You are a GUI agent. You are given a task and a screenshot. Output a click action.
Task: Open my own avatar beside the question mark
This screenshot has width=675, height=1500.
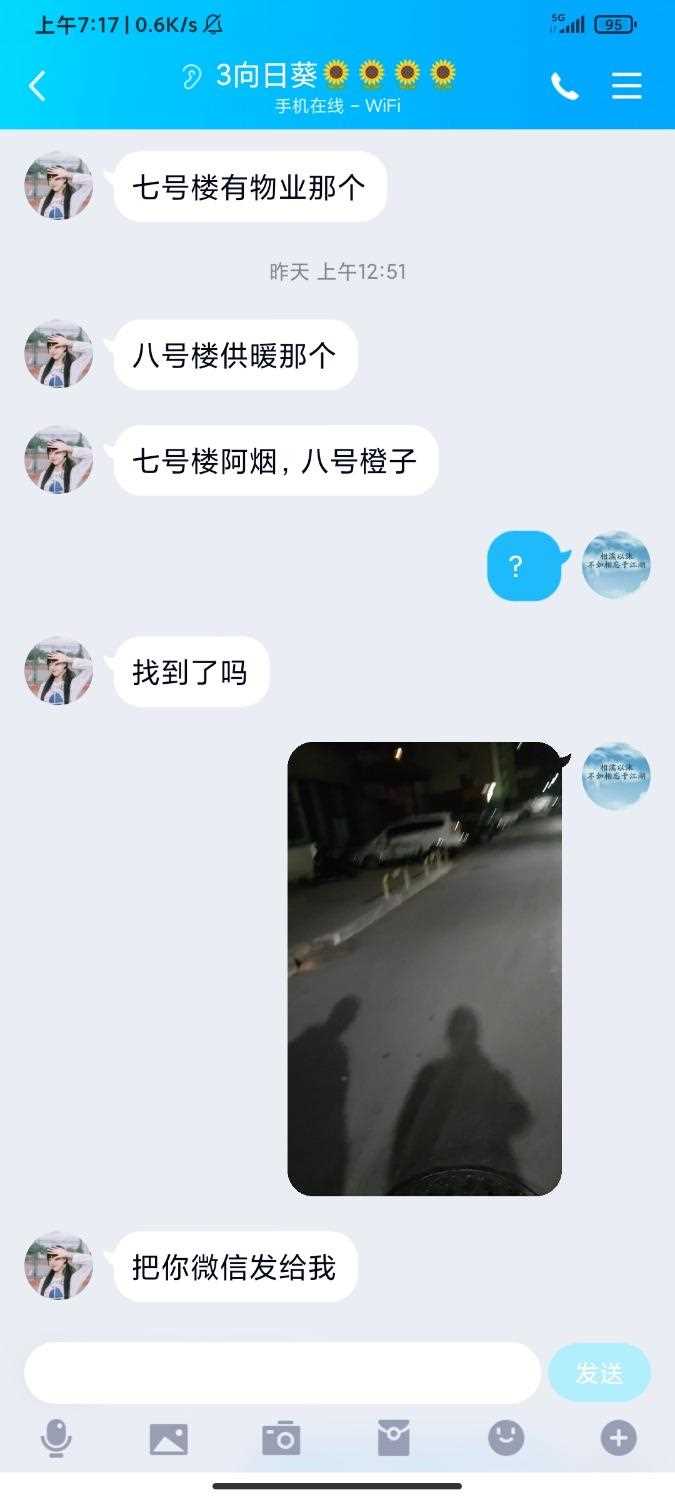coord(616,565)
